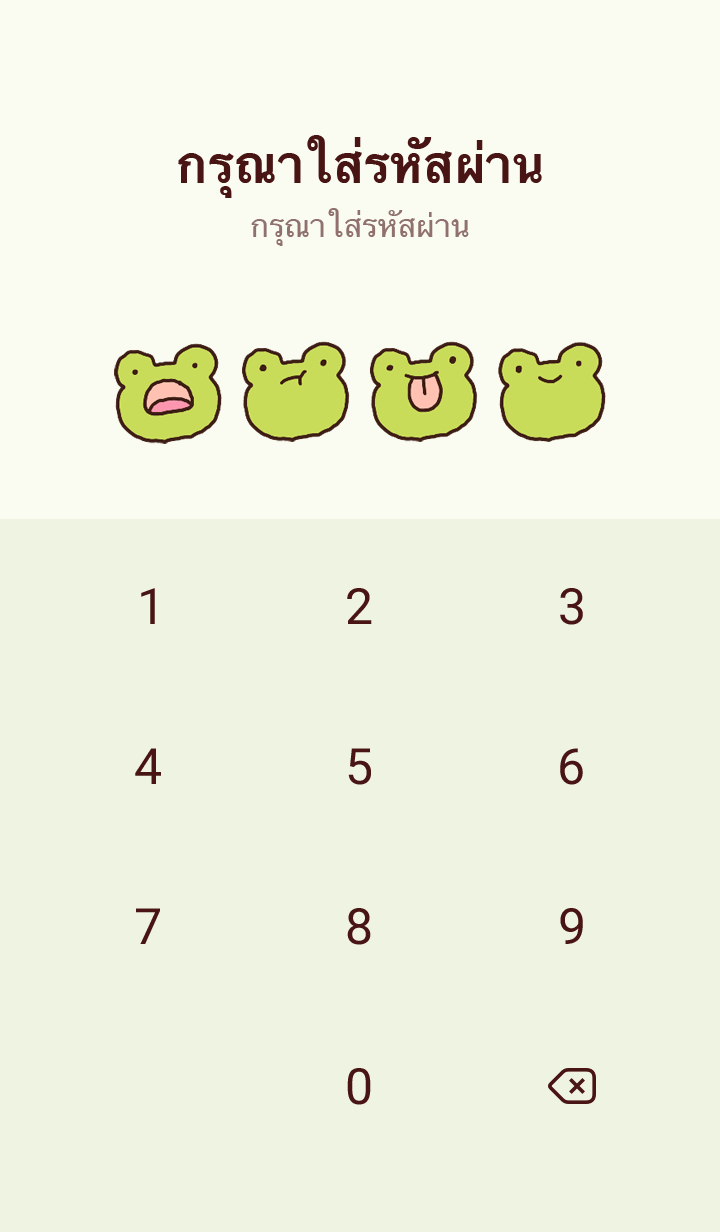This screenshot has width=720, height=1232.
Task: Delete the last digit with backspace
Action: tap(572, 1086)
